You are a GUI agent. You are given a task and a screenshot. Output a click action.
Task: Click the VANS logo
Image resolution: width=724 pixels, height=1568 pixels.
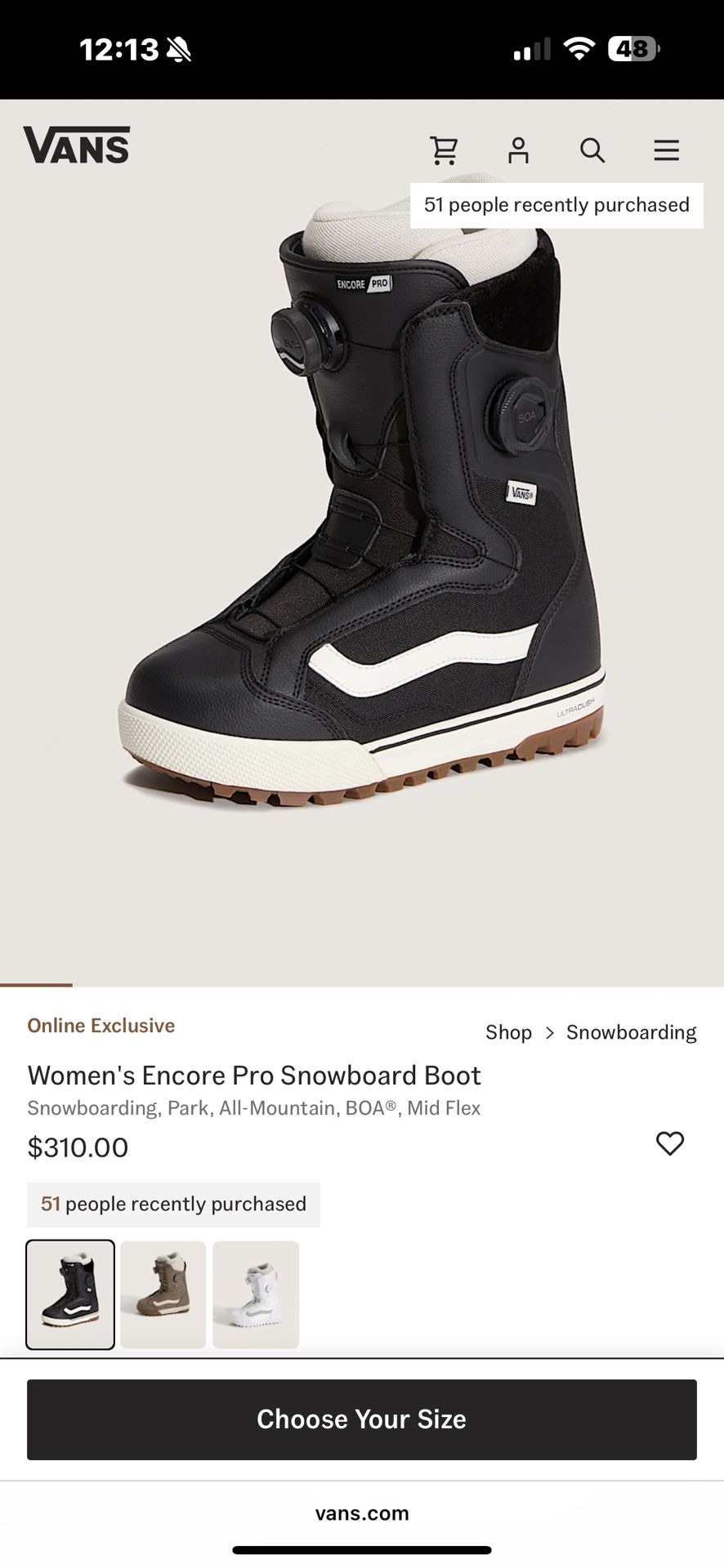tap(78, 146)
